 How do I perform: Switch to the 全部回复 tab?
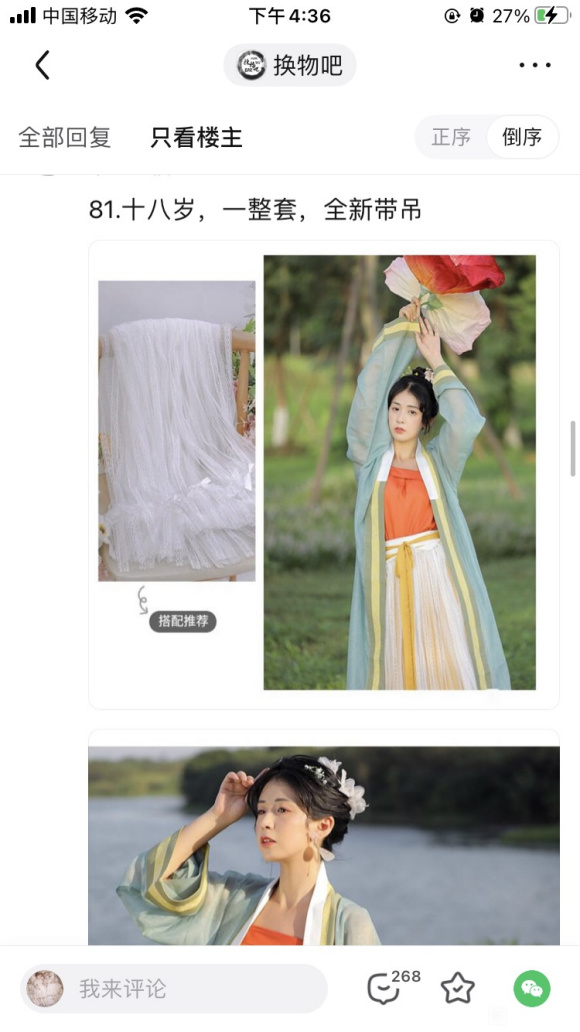click(65, 138)
